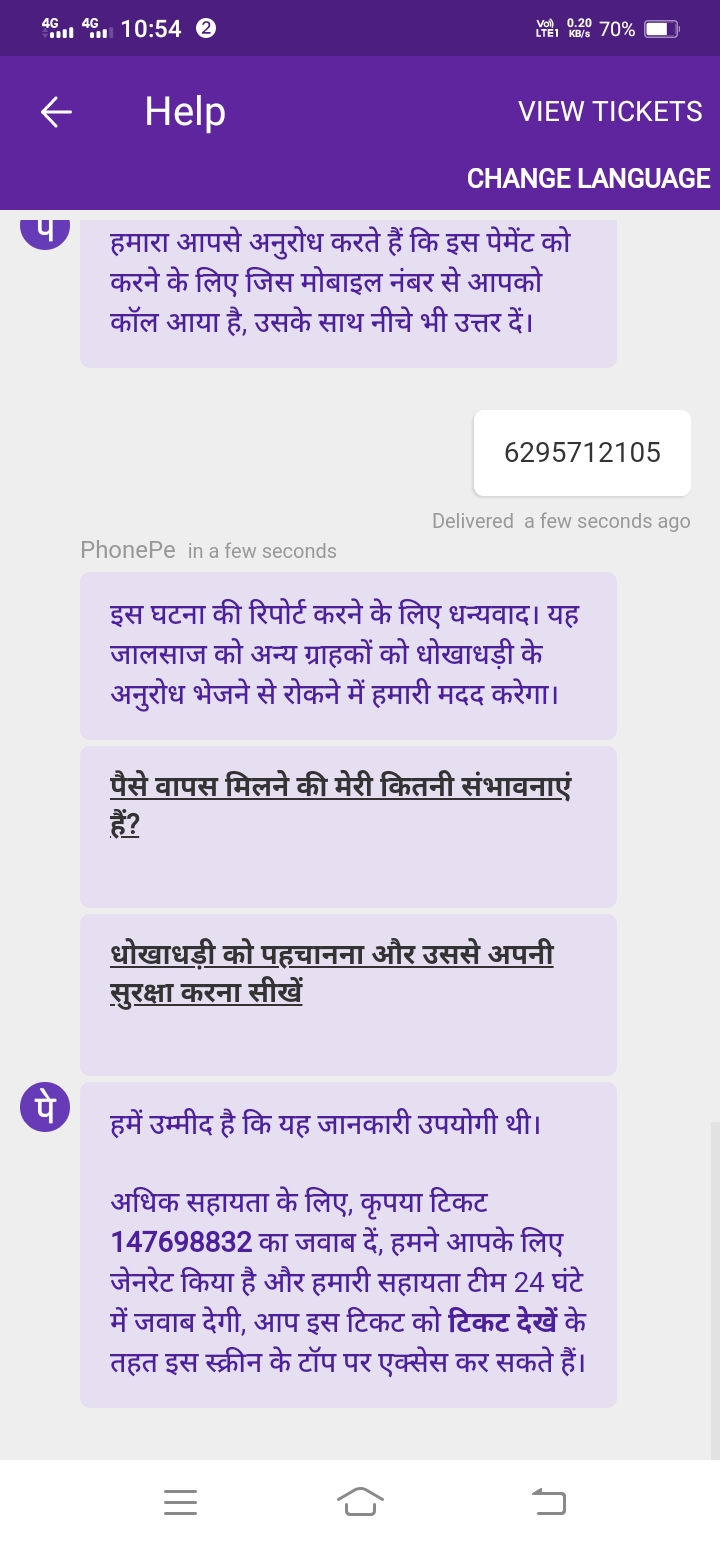Open link about chances of getting money back
720x1544 pixels.
tap(340, 806)
